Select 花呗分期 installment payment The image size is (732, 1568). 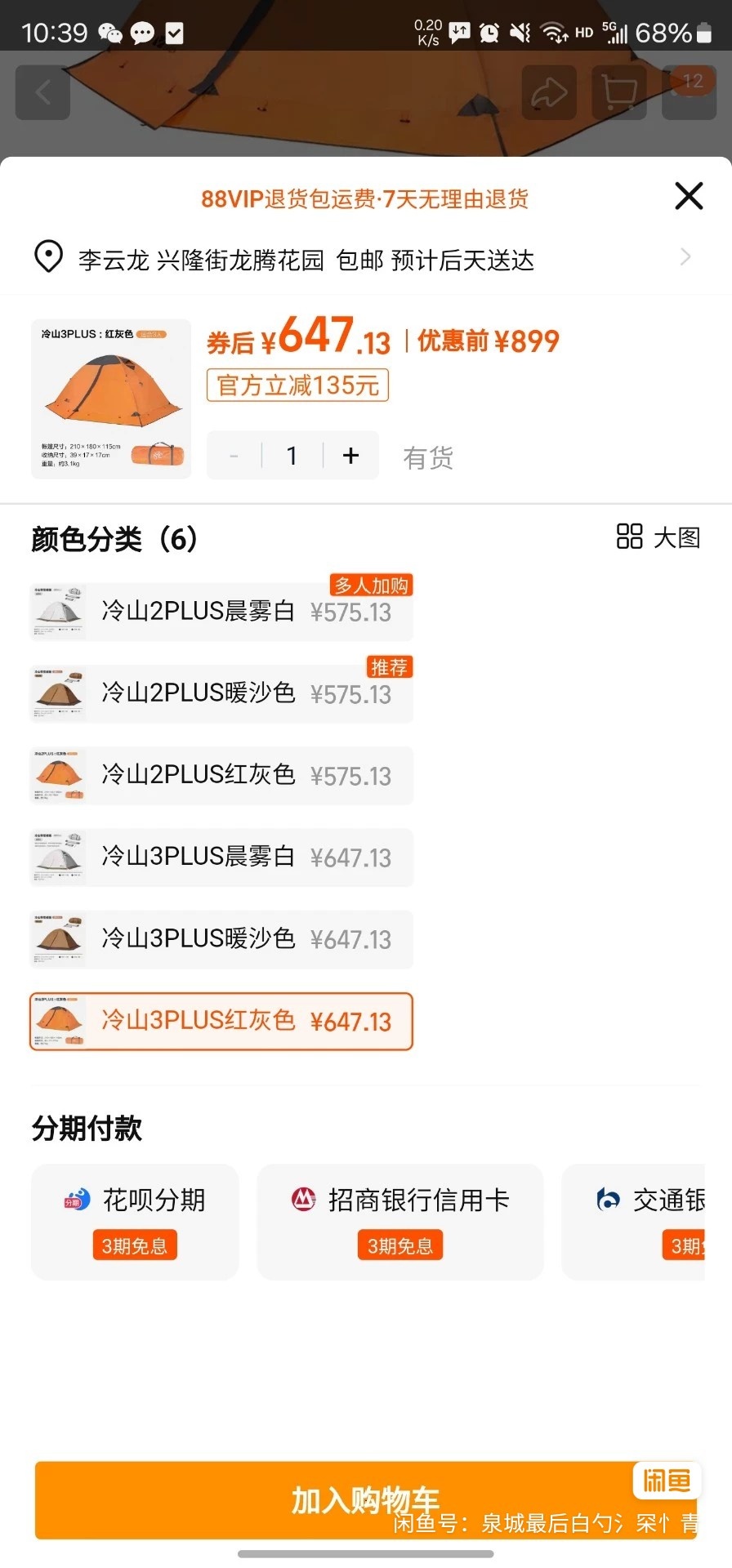(135, 1222)
